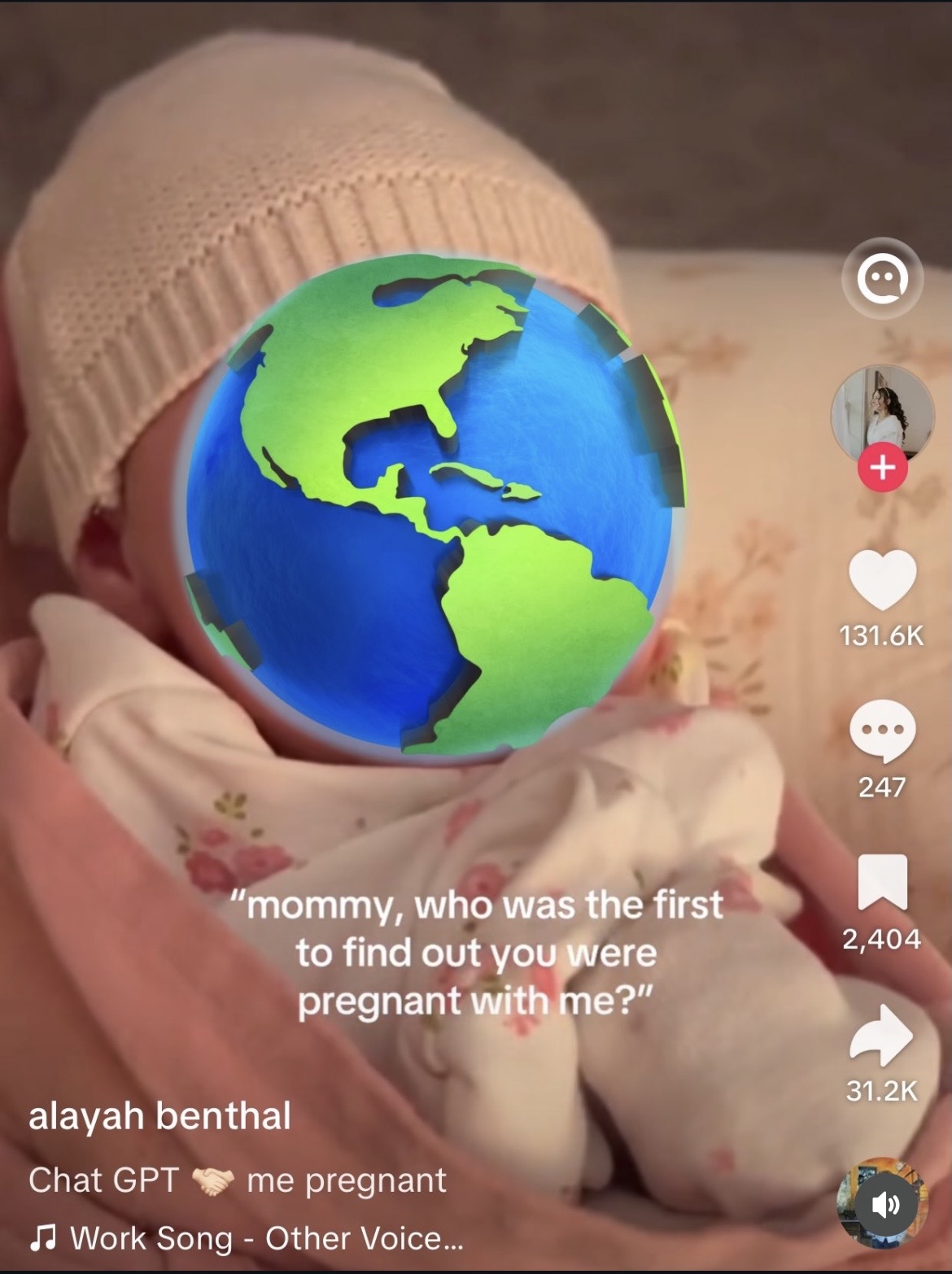Share this video via the arrow icon

[x=882, y=1035]
